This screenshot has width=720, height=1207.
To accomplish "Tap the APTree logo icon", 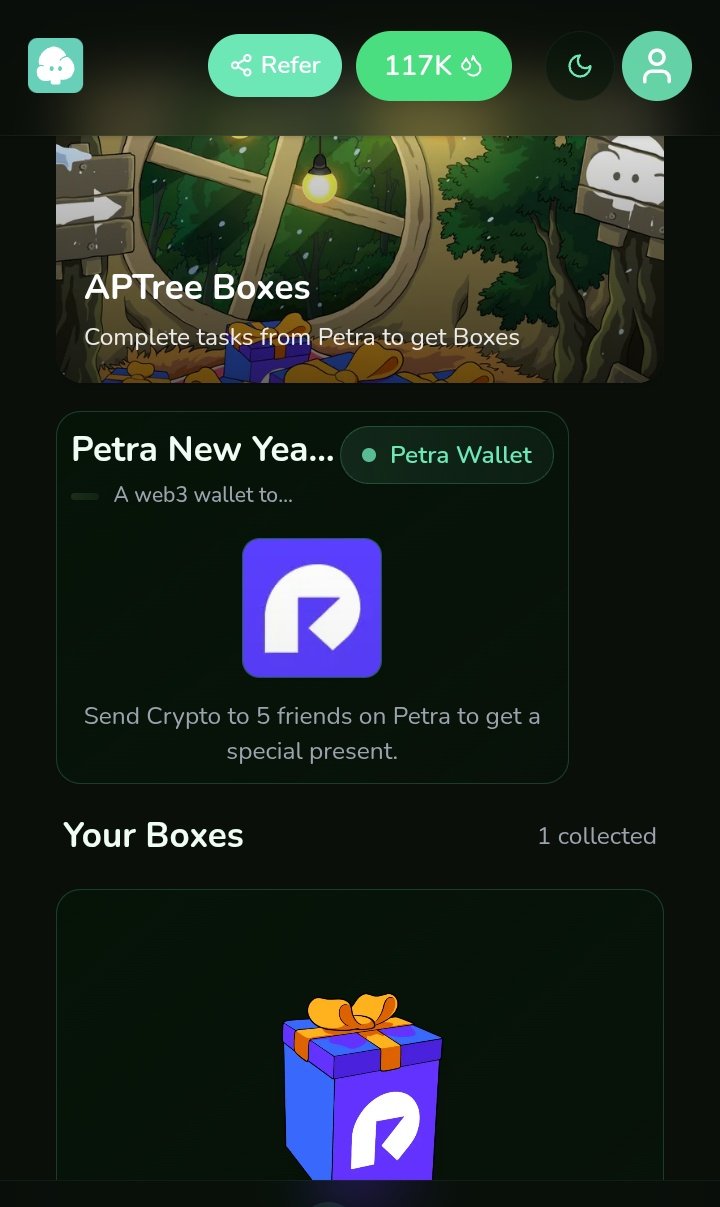I will click(55, 66).
